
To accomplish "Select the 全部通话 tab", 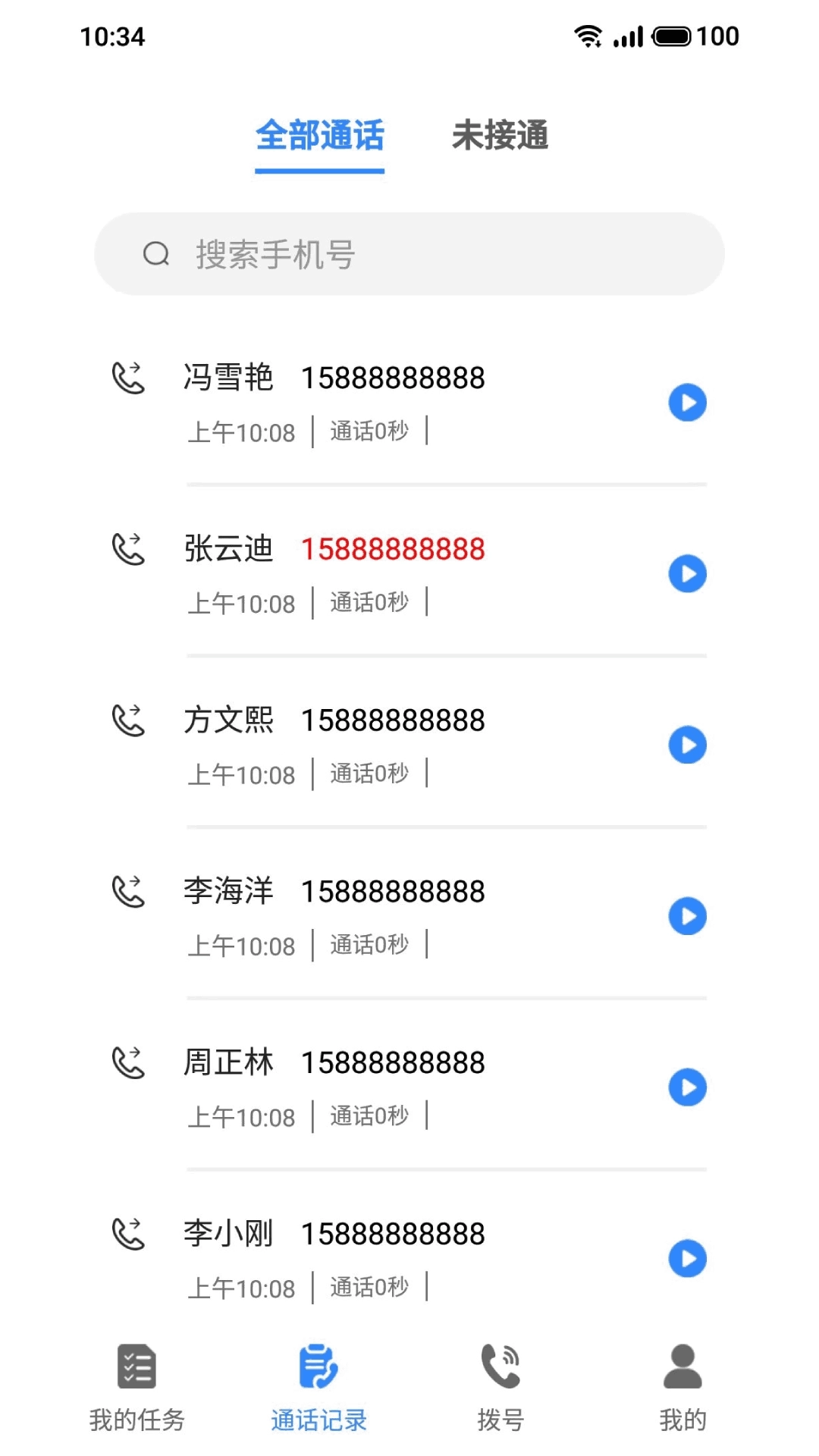I will [x=319, y=137].
